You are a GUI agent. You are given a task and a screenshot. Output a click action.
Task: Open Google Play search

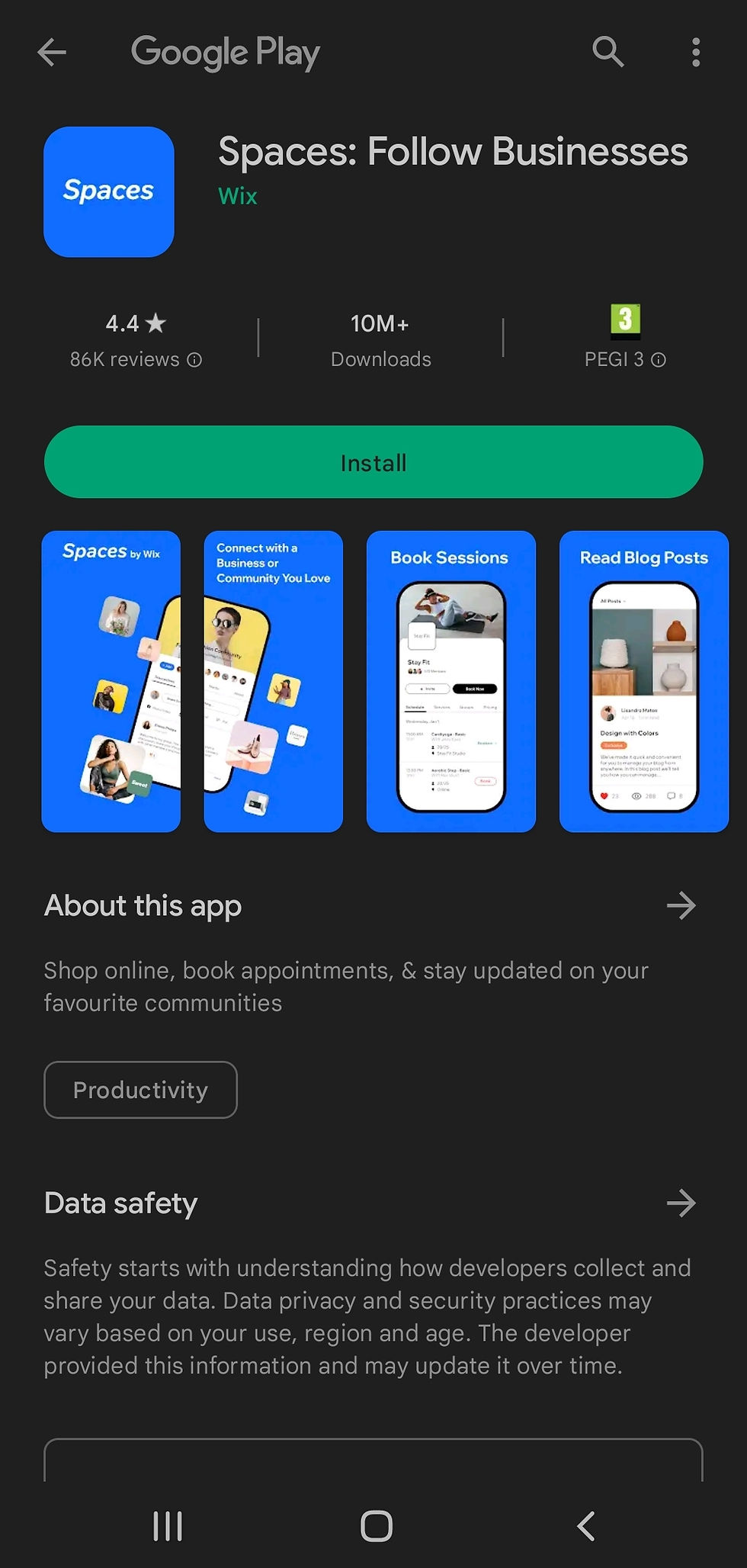click(x=608, y=53)
